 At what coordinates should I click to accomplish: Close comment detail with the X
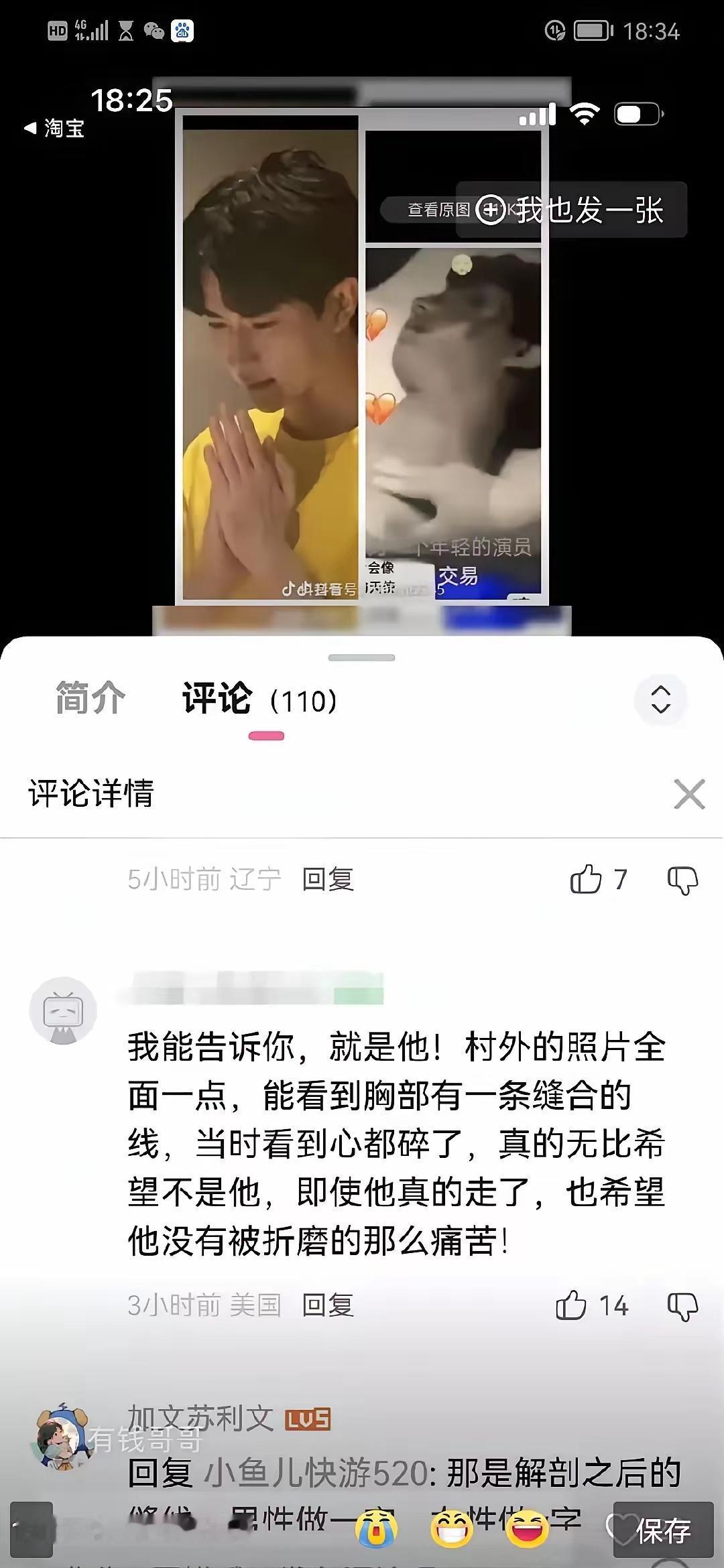tap(688, 795)
